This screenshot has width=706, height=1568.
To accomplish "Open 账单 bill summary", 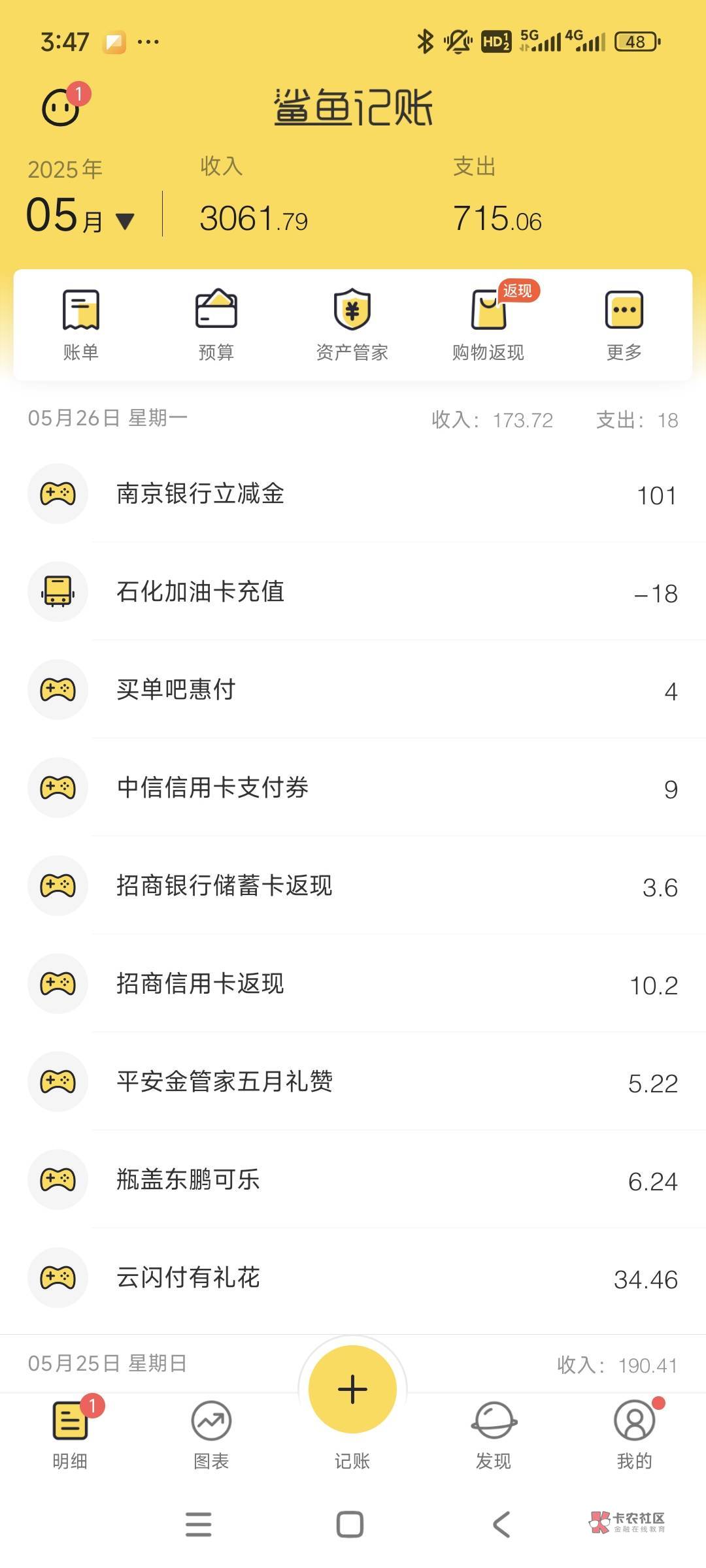I will (x=81, y=325).
